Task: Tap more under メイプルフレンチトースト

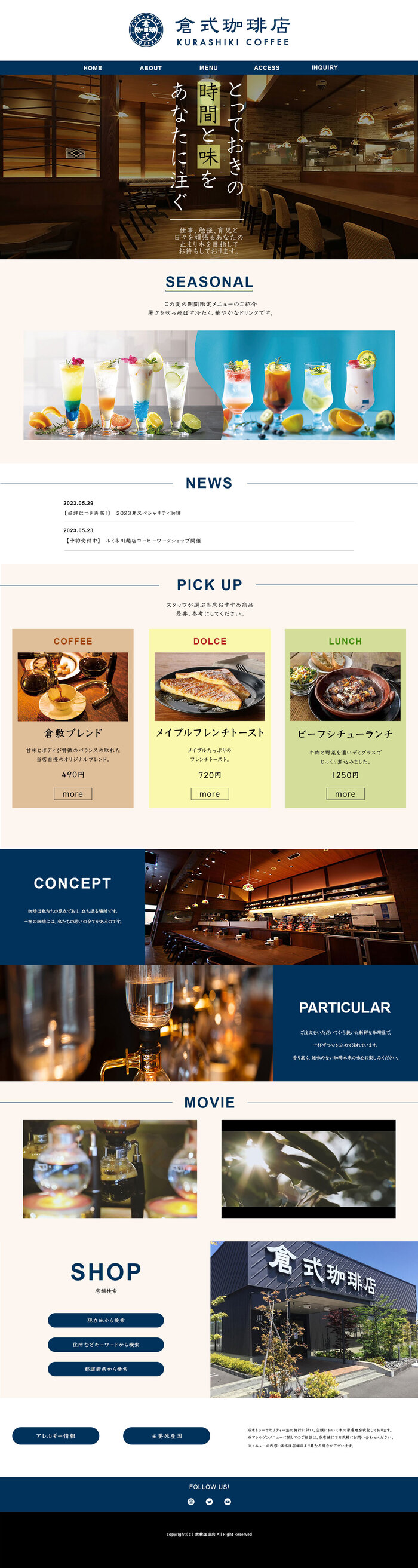Action: point(210,794)
